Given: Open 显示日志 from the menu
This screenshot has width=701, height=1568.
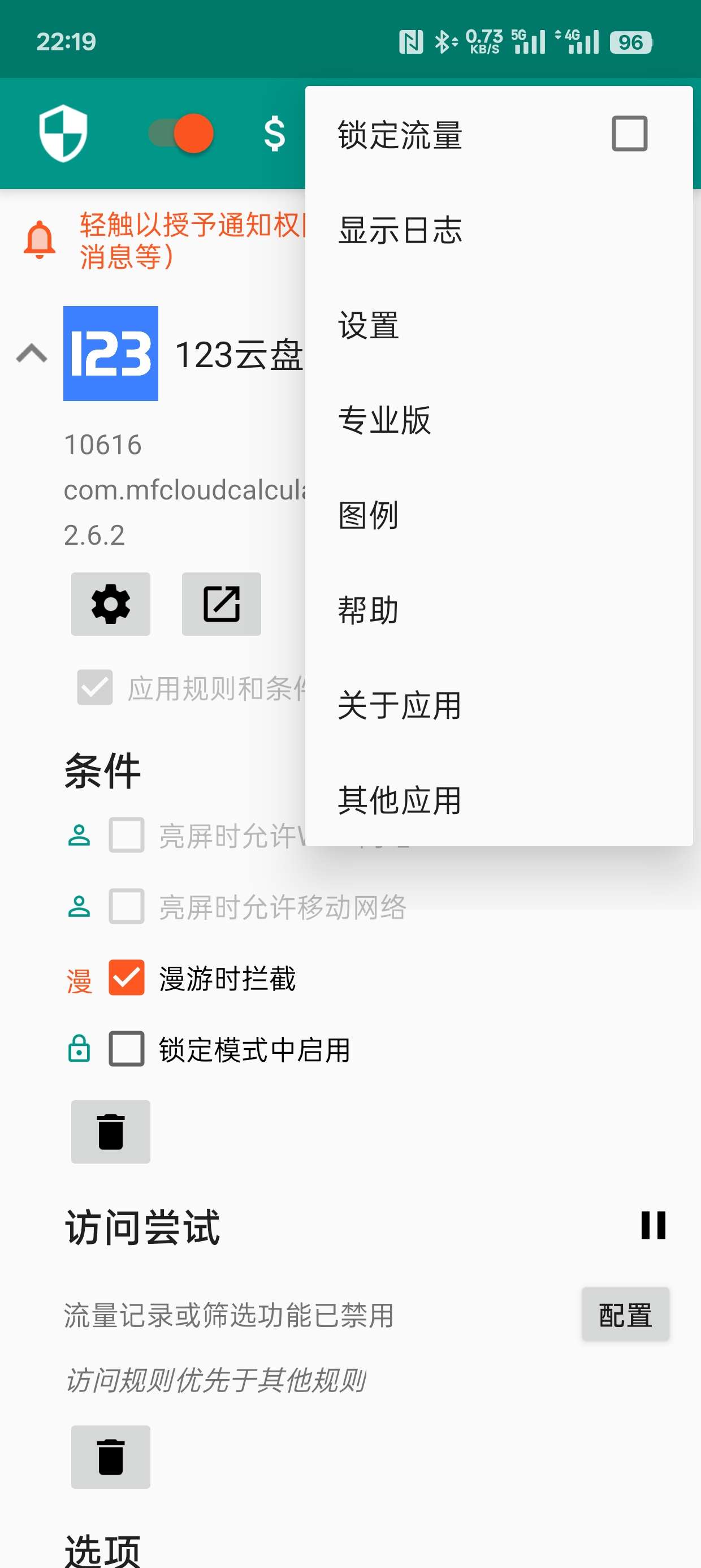Looking at the screenshot, I should click(400, 230).
